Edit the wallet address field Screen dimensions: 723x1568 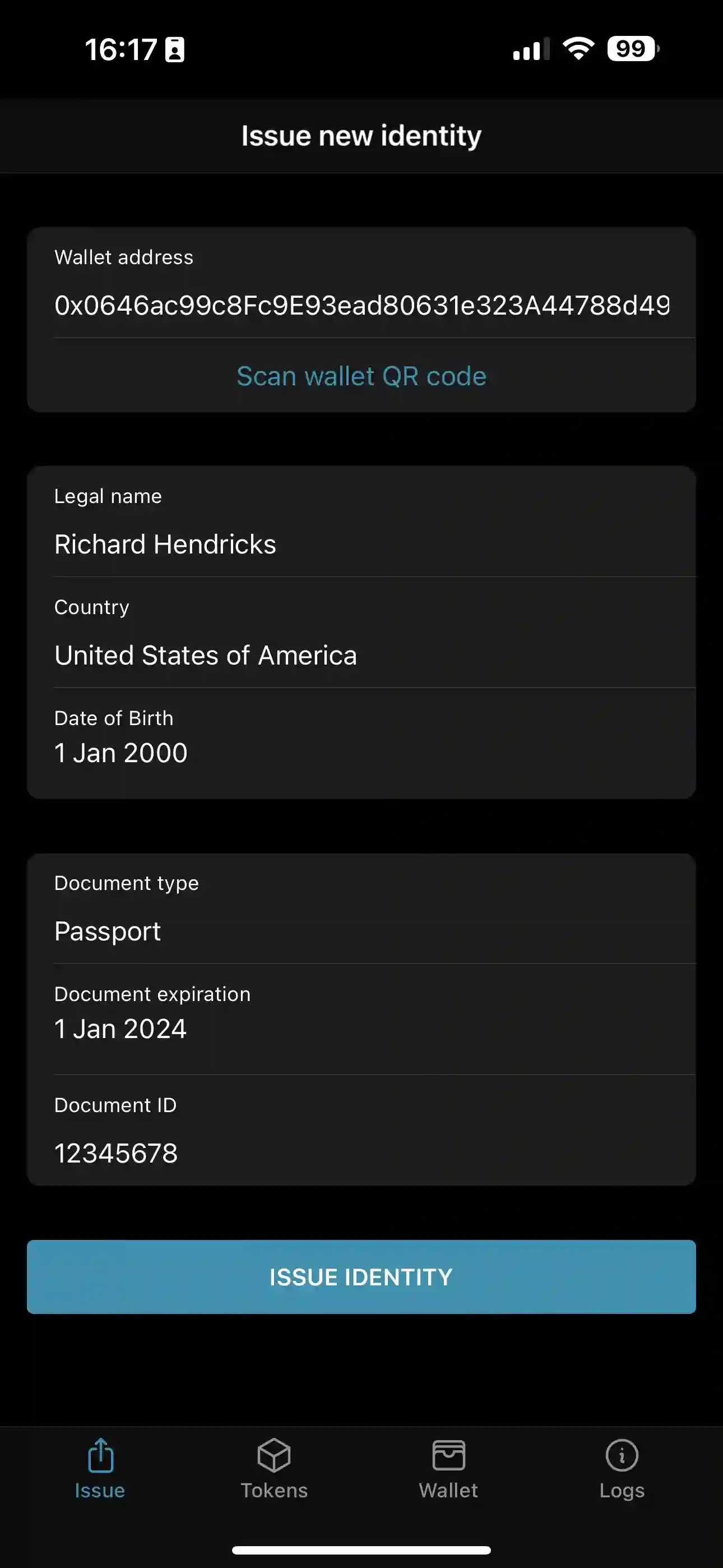click(361, 305)
